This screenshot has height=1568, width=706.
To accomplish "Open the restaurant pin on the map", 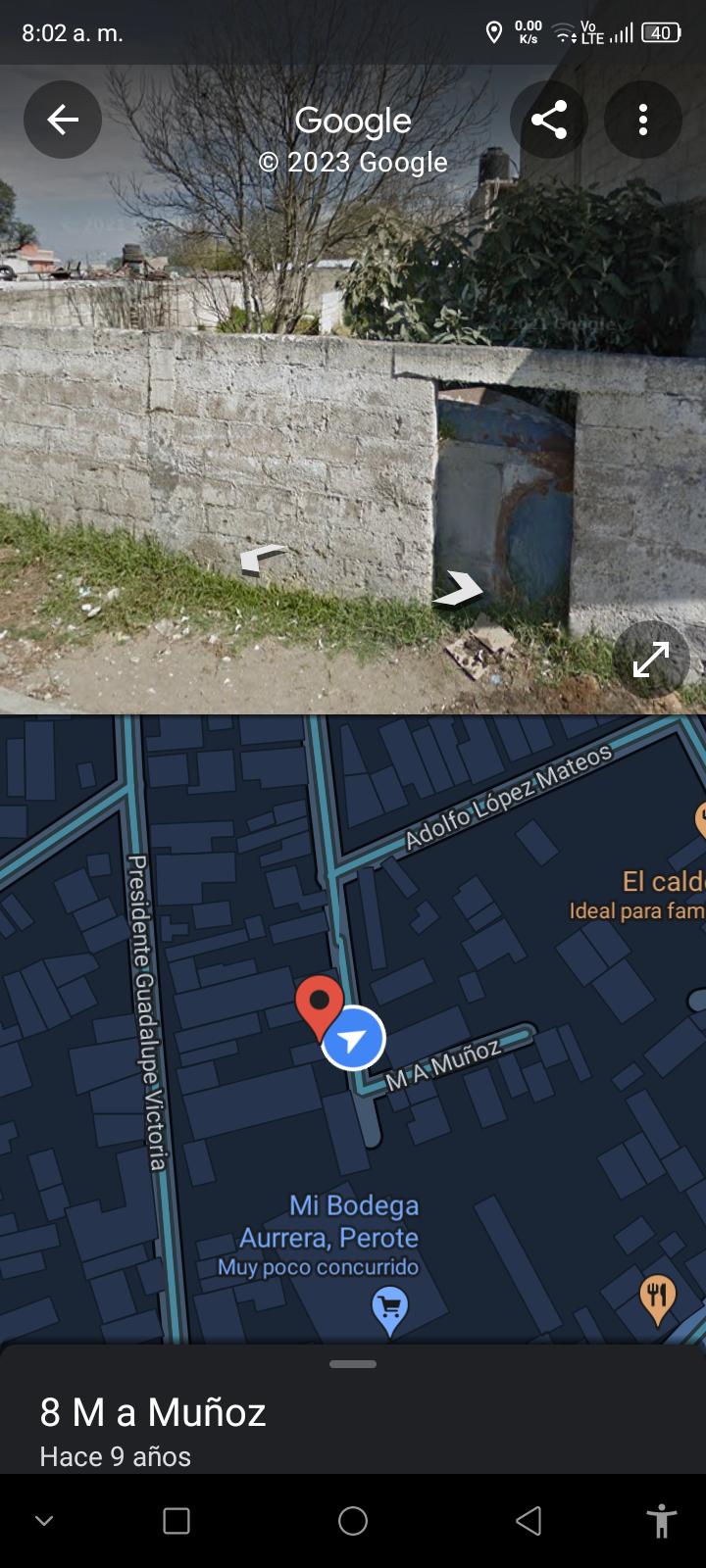I will point(657,1297).
